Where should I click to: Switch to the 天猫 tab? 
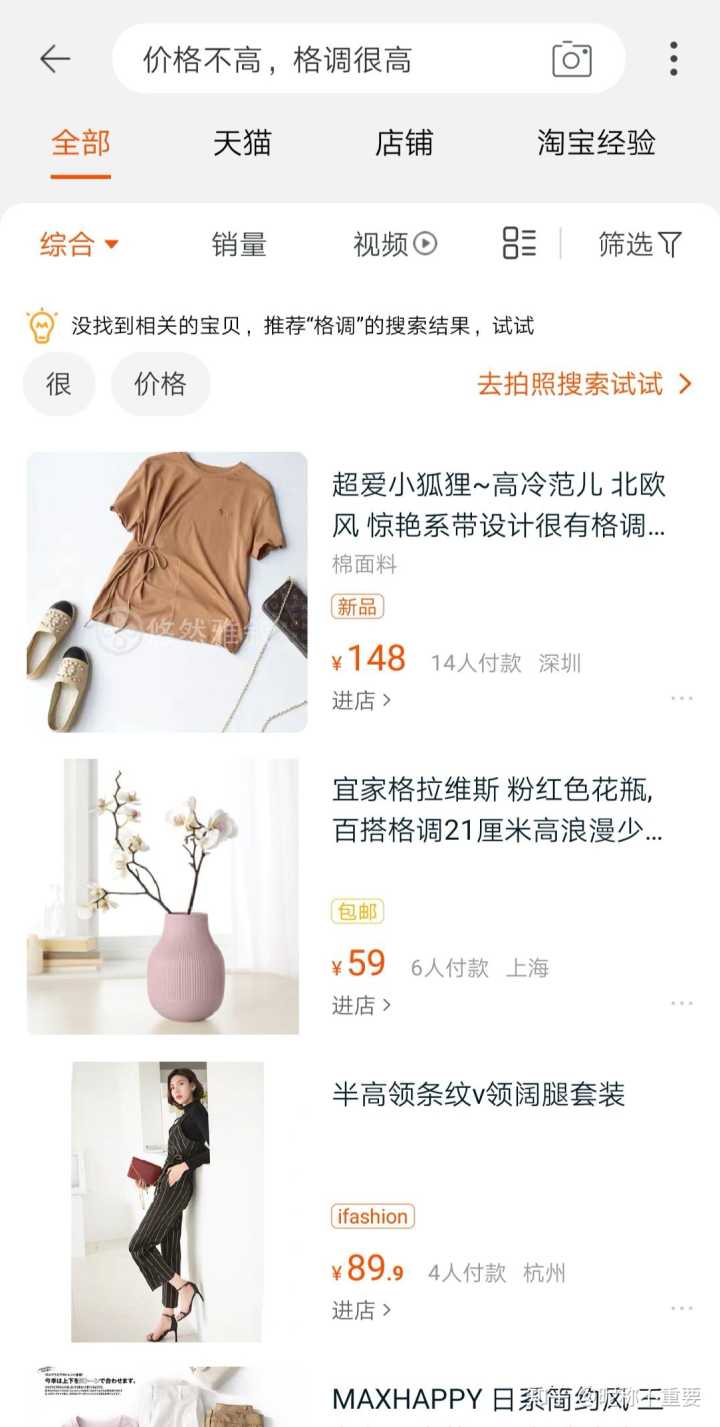tap(242, 143)
